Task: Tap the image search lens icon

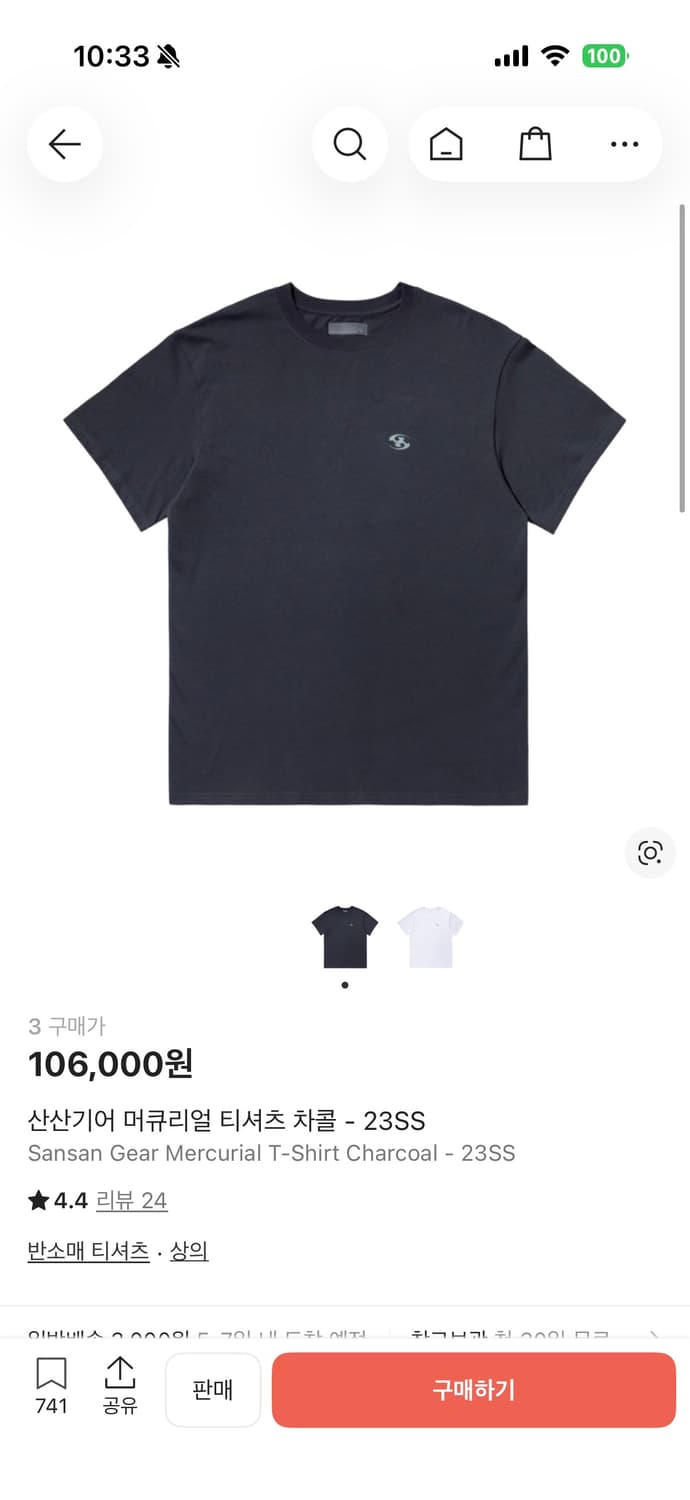Action: click(x=650, y=853)
